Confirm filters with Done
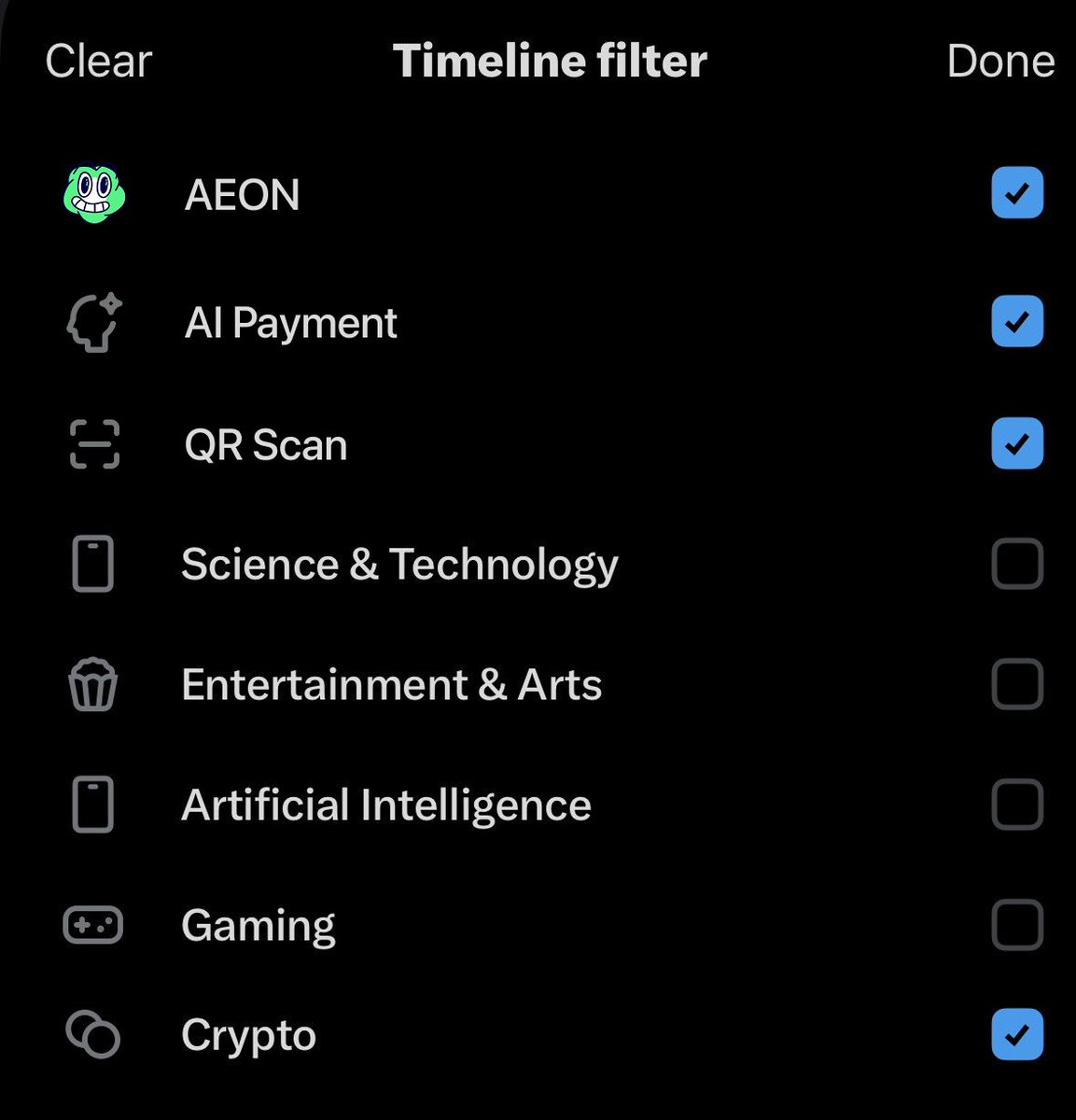The height and width of the screenshot is (1120, 1076). (x=1000, y=62)
